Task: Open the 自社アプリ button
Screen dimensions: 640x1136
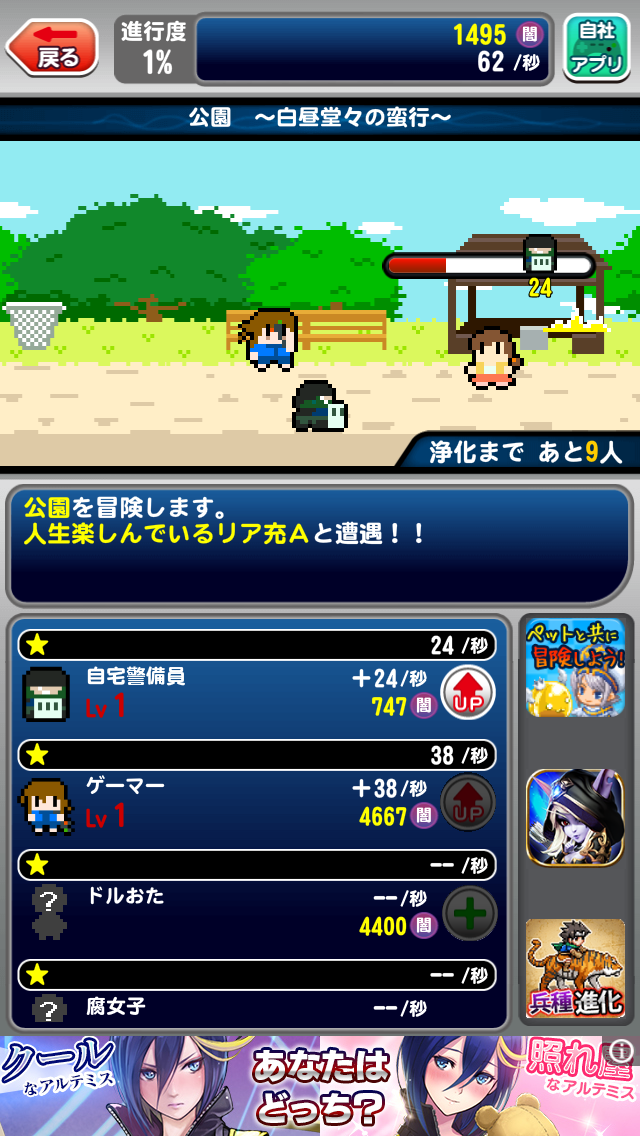Action: (596, 47)
